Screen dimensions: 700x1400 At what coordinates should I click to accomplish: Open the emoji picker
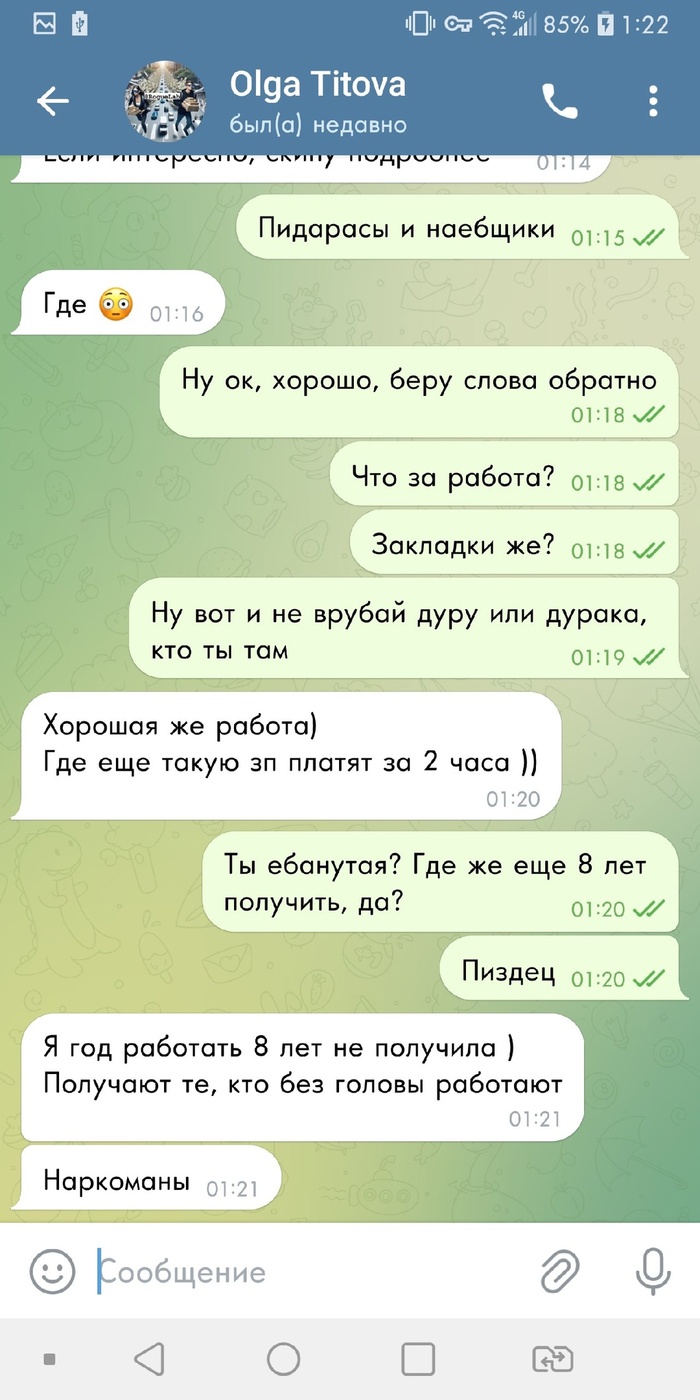[x=52, y=1272]
